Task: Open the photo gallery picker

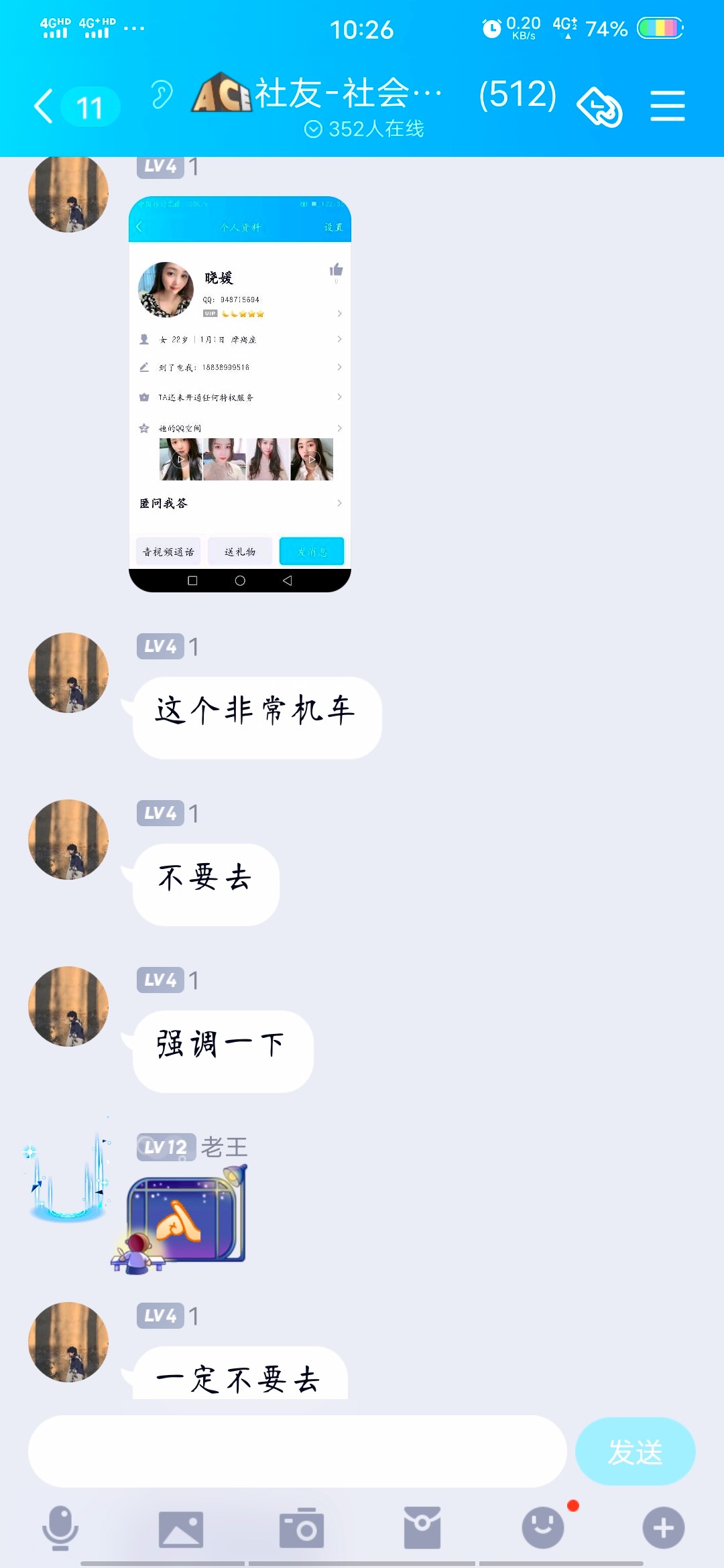Action: [180, 1528]
